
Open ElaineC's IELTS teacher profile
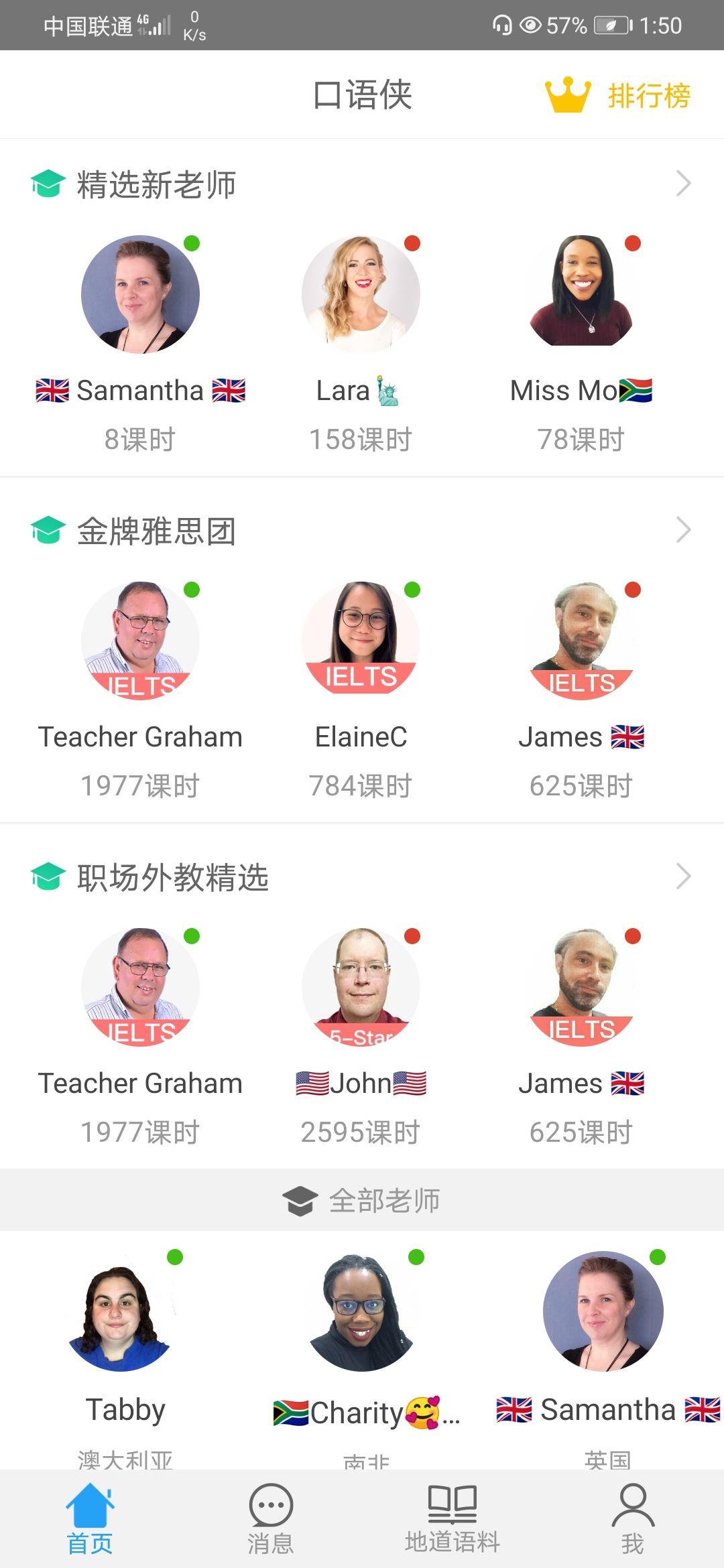pyautogui.click(x=361, y=641)
